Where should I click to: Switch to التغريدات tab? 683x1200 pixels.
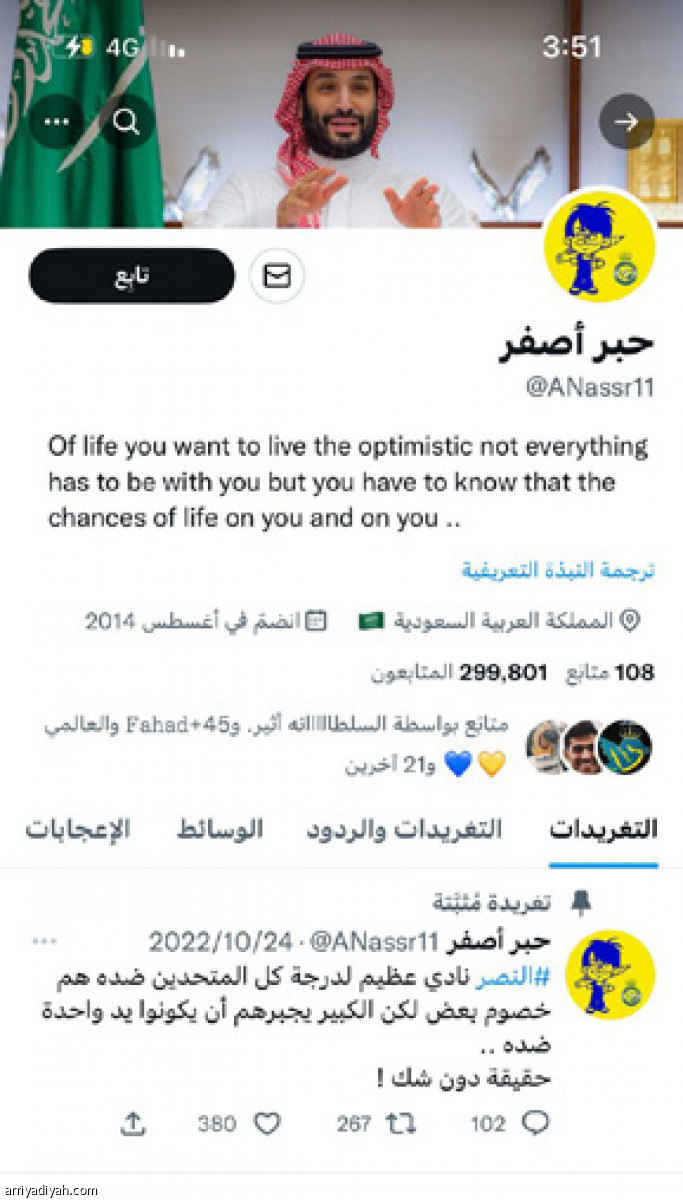603,828
